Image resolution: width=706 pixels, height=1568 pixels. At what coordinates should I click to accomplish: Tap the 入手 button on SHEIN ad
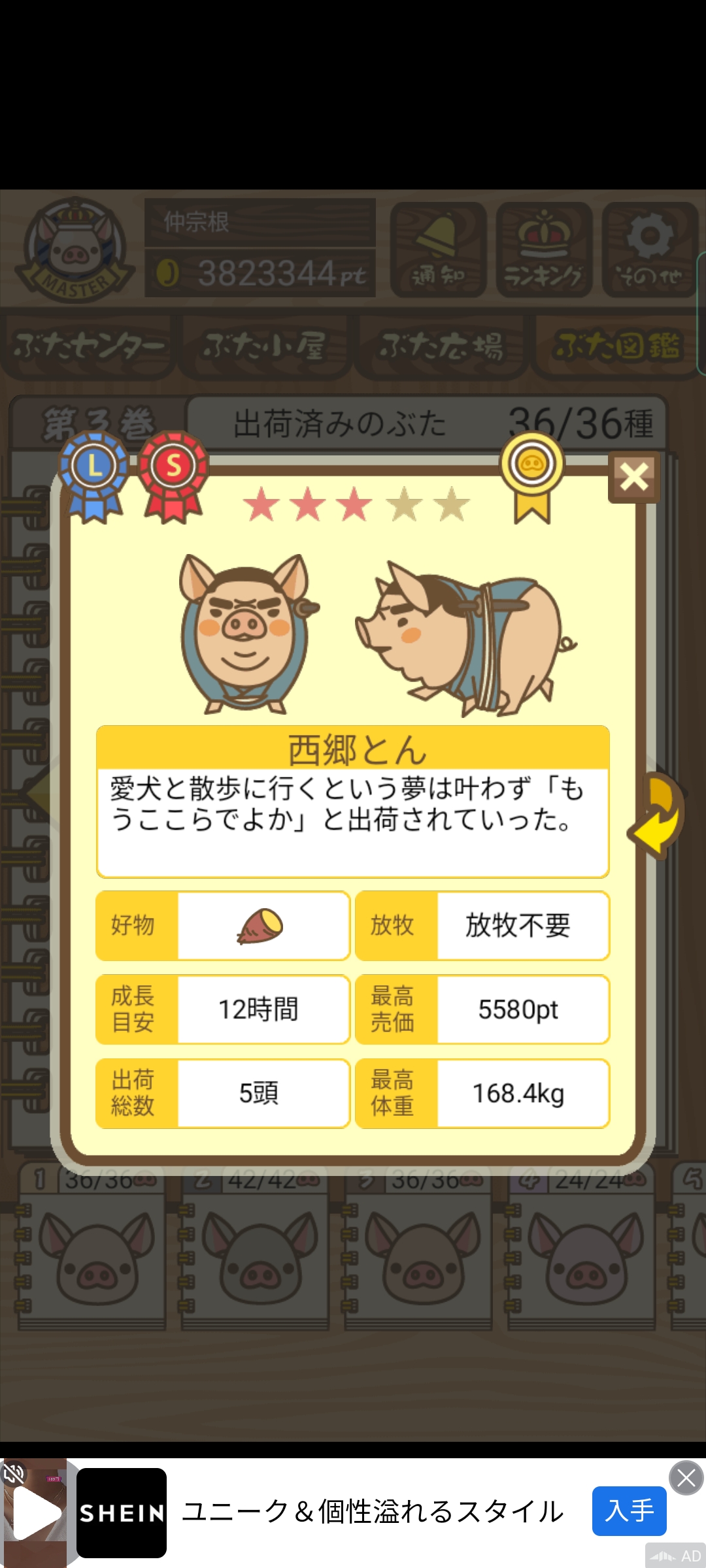pos(629,1511)
